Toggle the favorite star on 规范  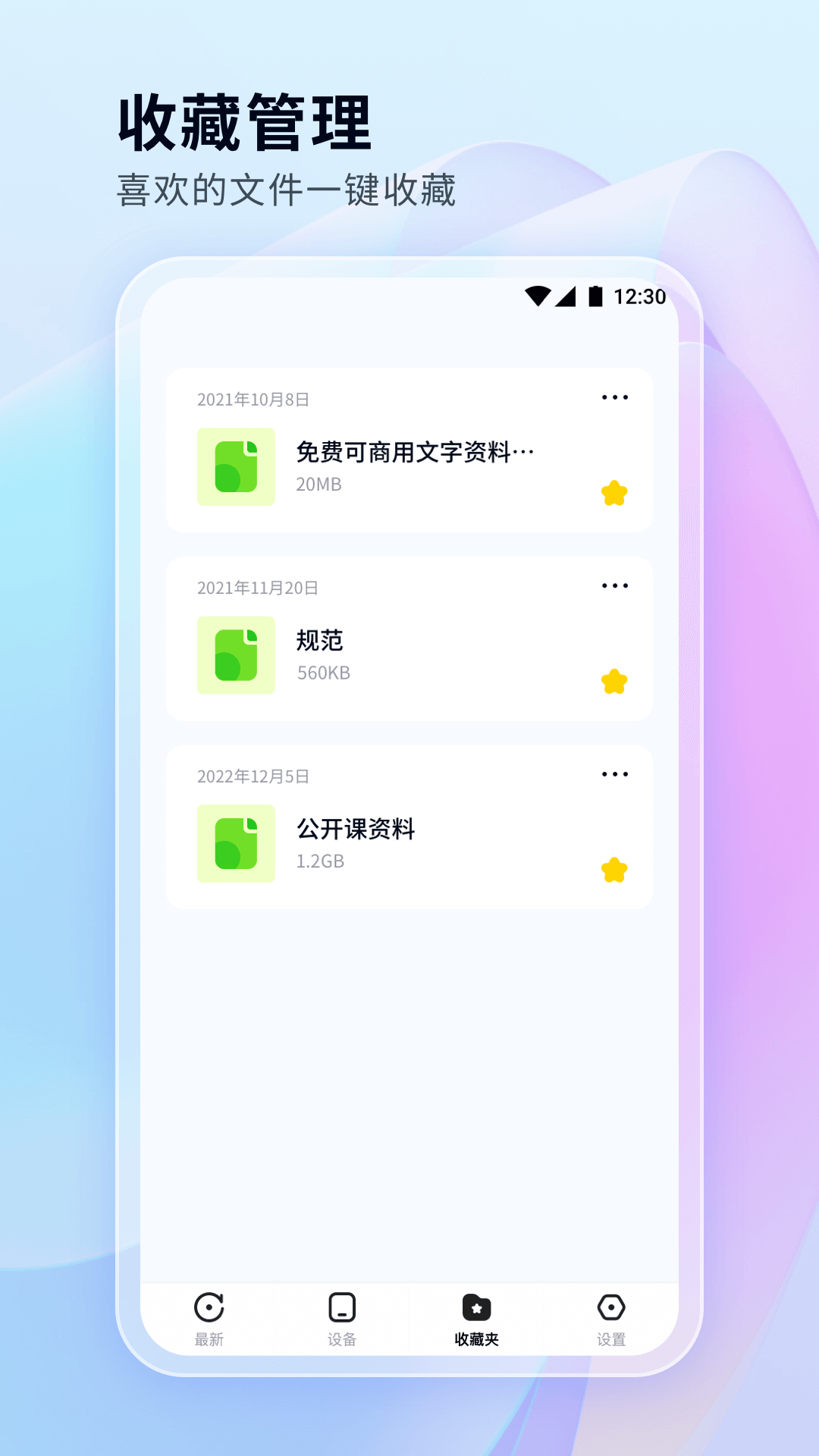click(615, 682)
